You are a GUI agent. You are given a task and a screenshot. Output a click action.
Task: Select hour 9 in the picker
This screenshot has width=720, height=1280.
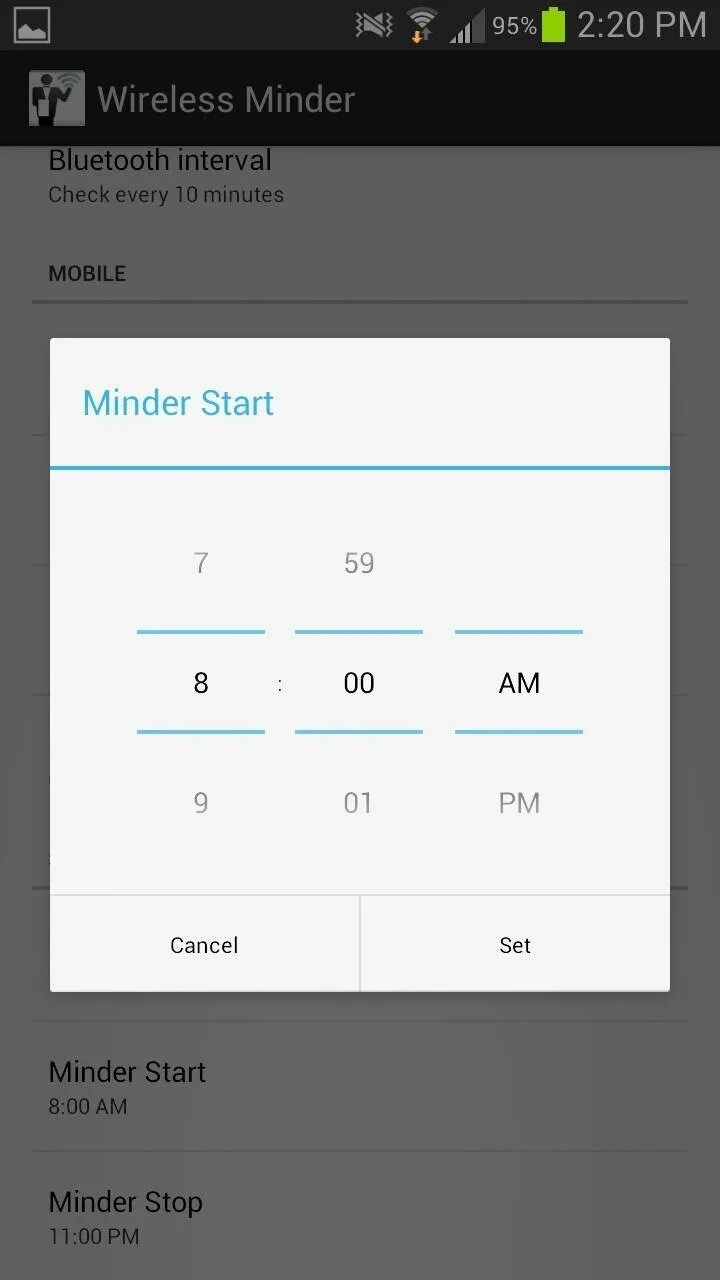point(201,803)
